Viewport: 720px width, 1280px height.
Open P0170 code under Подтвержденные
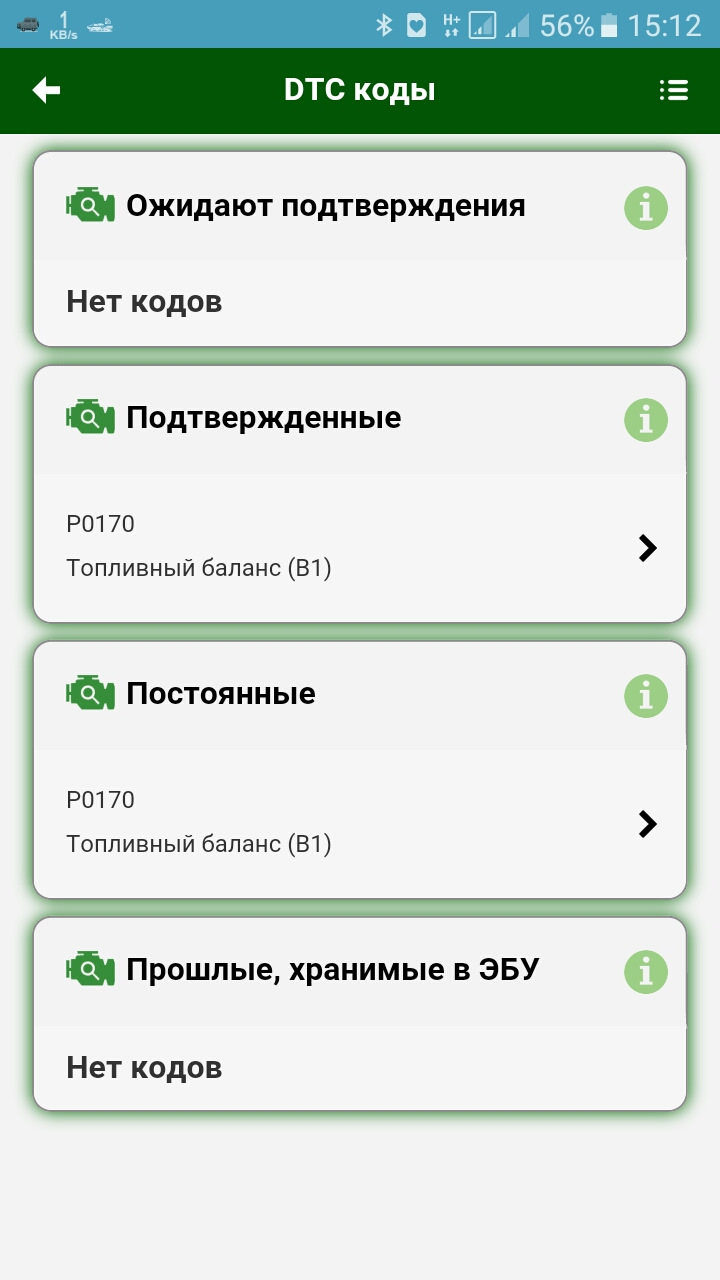tap(360, 547)
